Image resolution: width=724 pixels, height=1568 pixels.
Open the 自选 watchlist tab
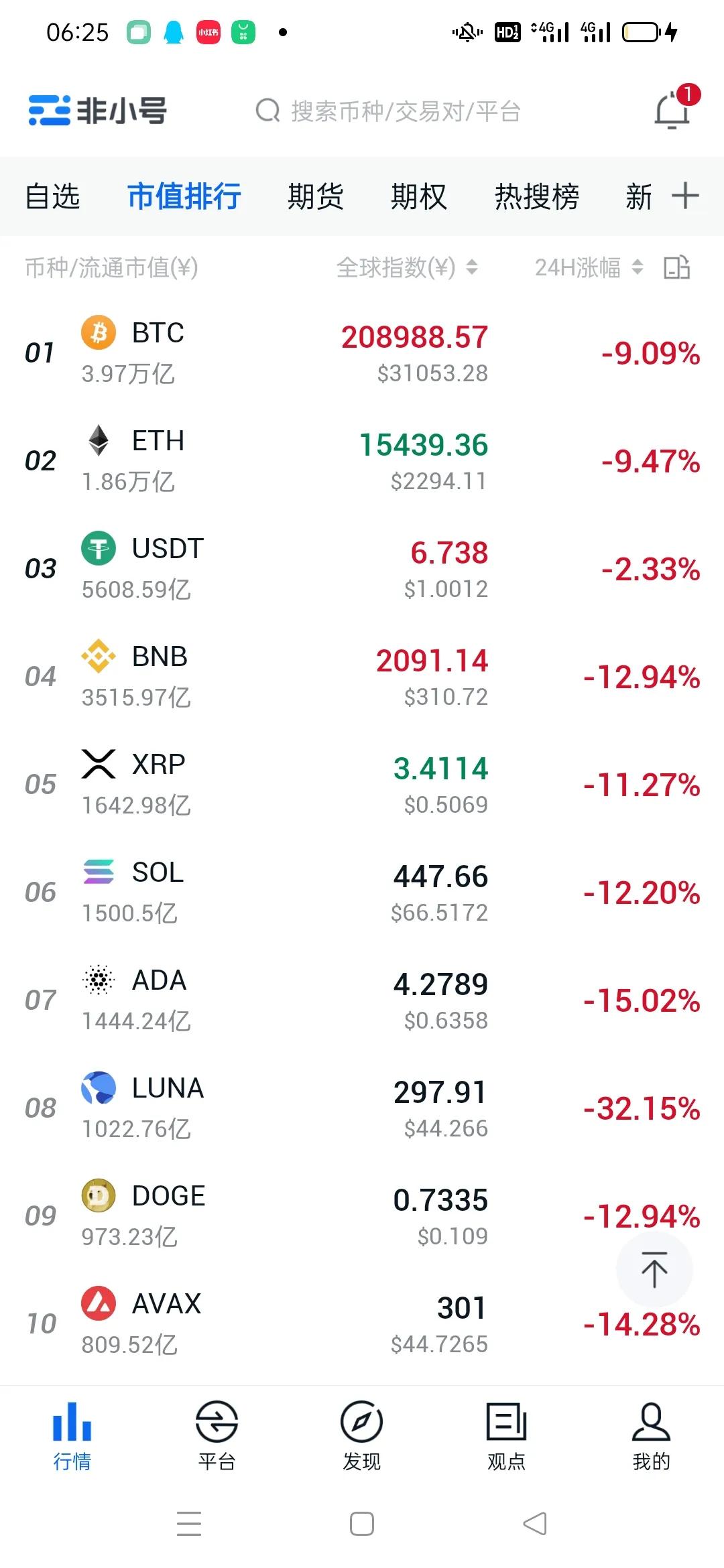pos(54,196)
